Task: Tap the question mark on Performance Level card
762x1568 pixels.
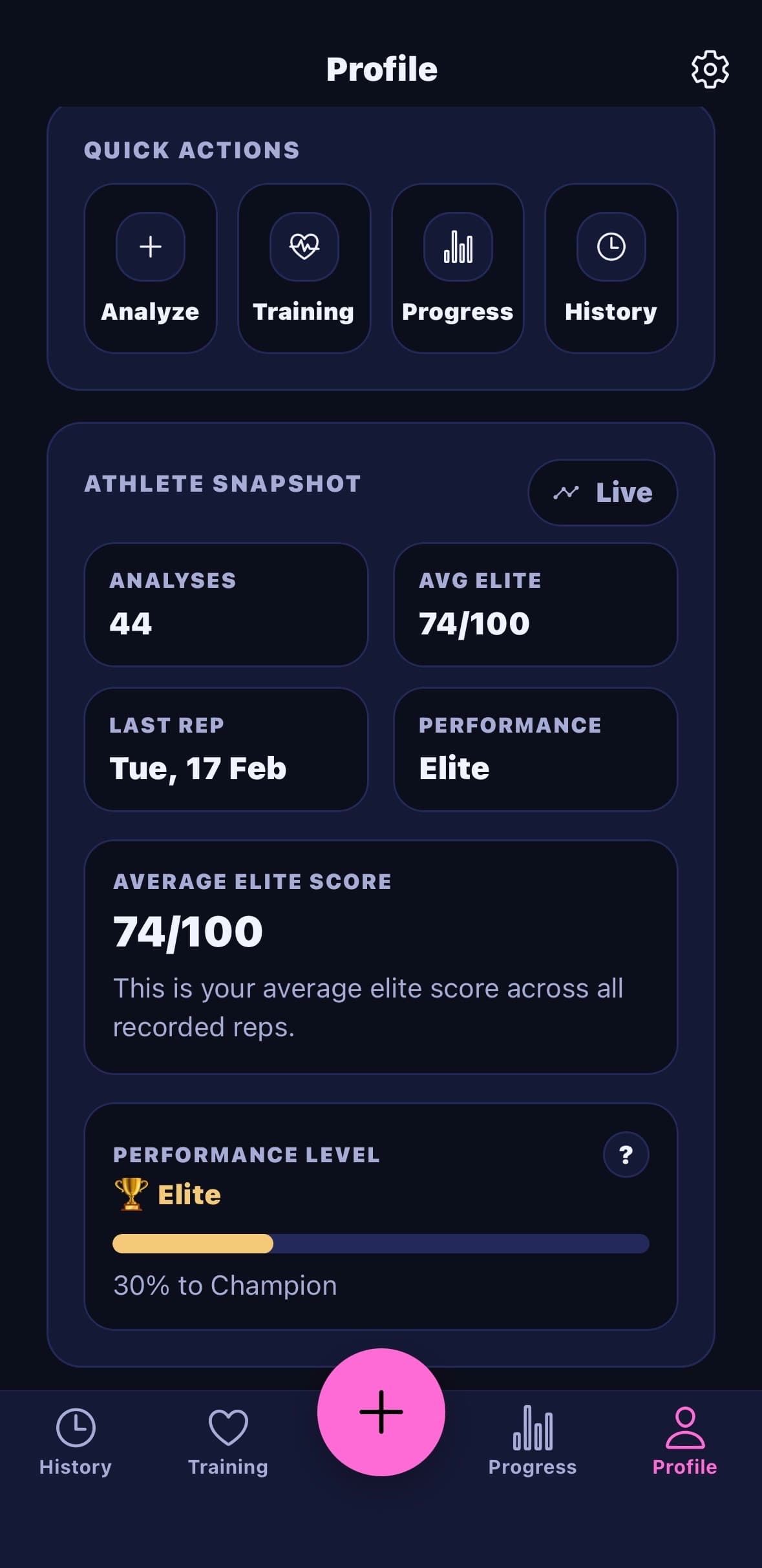Action: click(x=626, y=1155)
